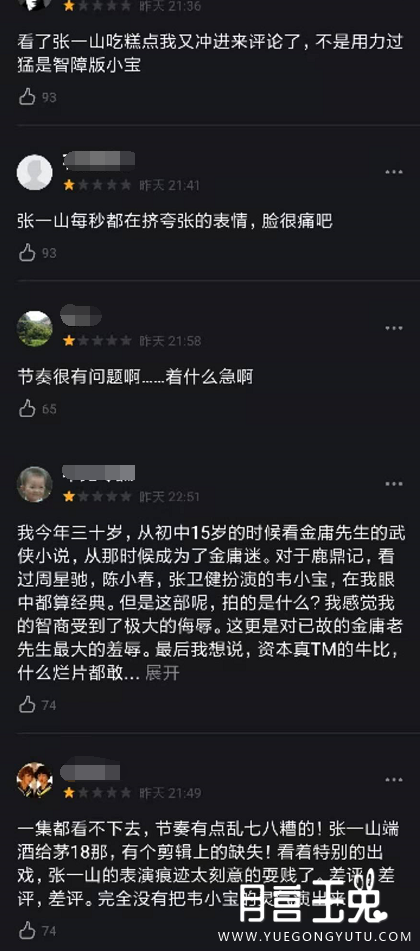The image size is (420, 951).
Task: Open avatar of the 21:58 commenter
Action: point(35,328)
